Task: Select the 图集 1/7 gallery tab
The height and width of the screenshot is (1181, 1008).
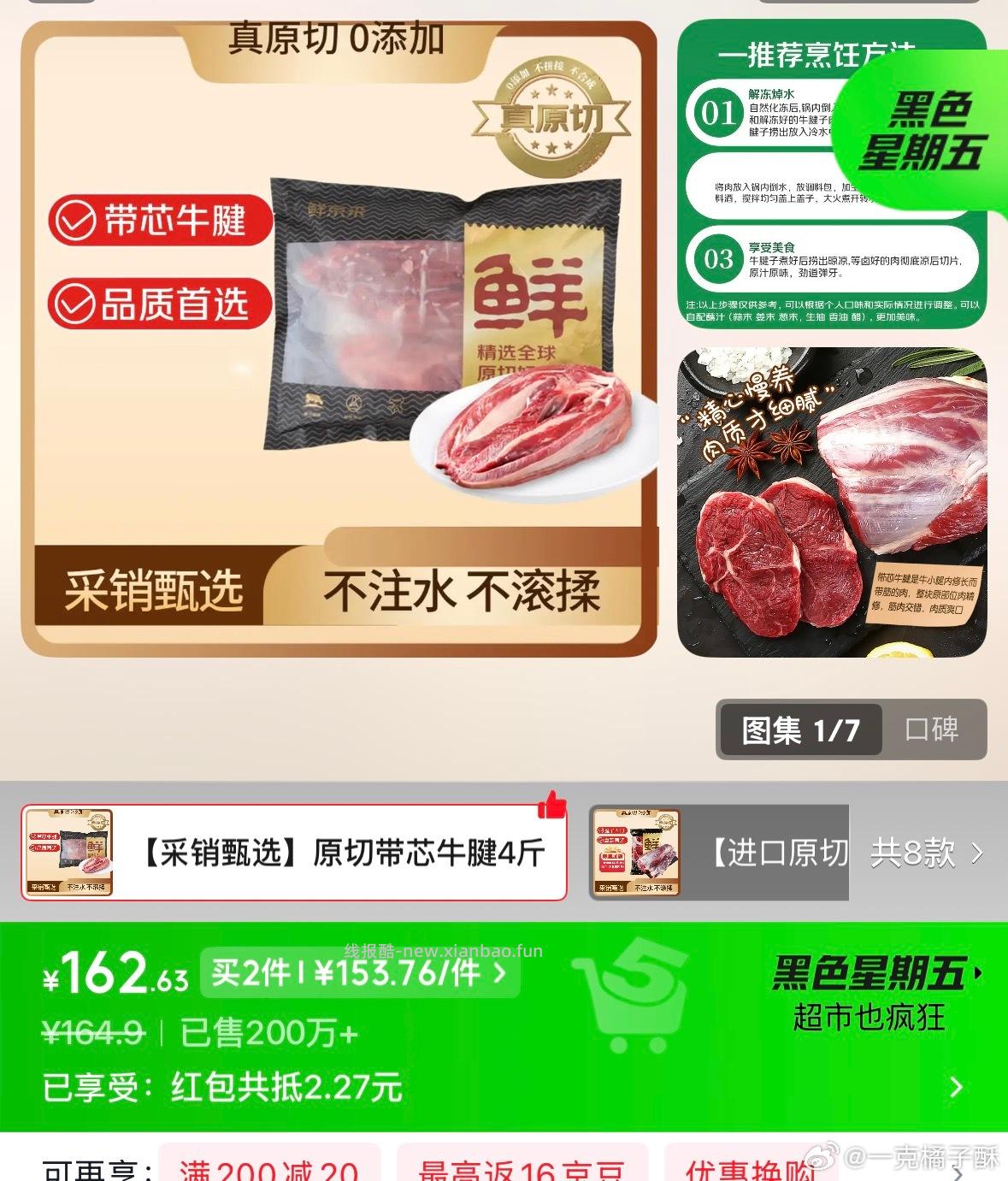Action: 799,729
